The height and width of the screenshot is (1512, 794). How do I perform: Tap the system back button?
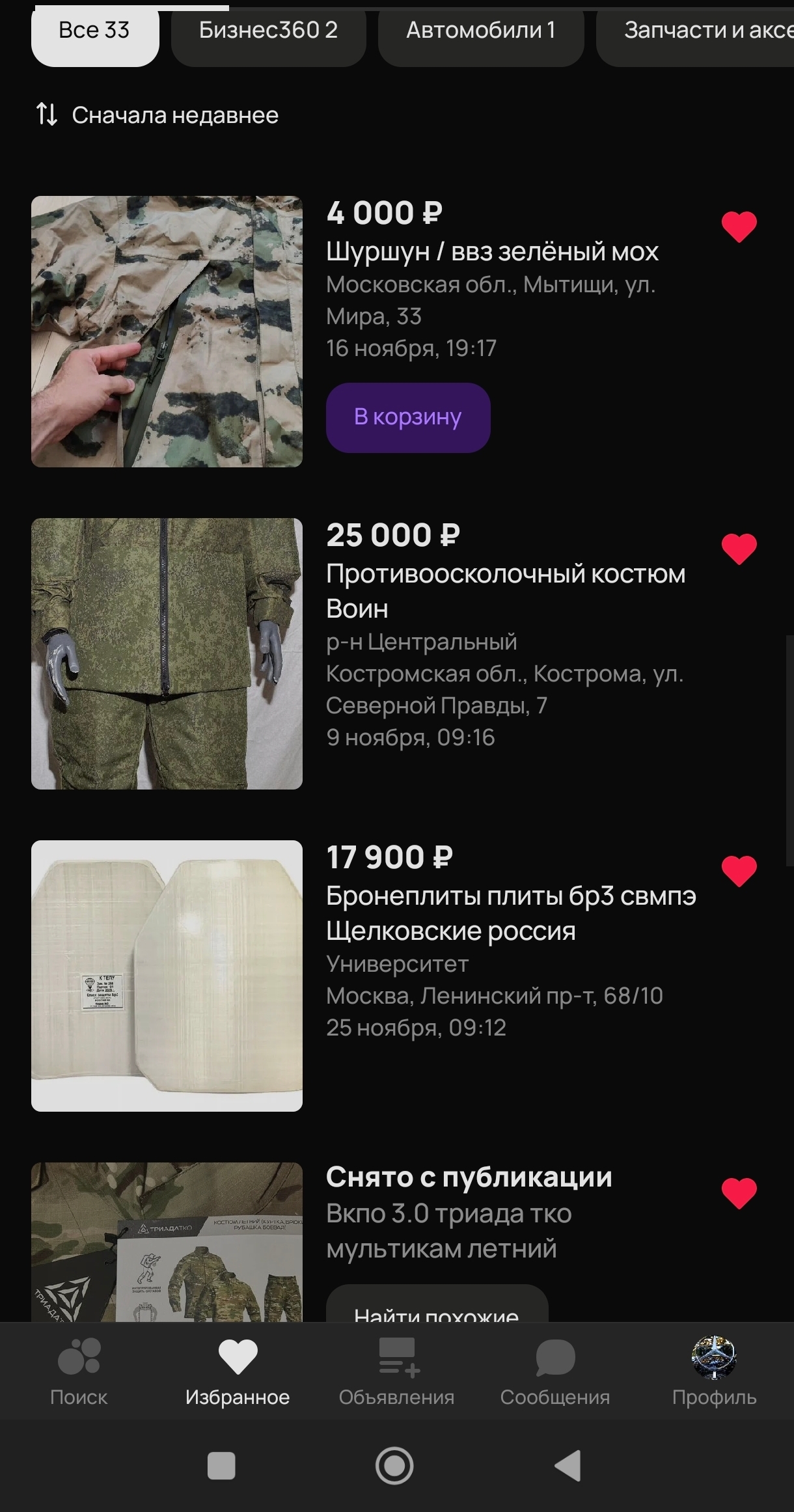[568, 1466]
